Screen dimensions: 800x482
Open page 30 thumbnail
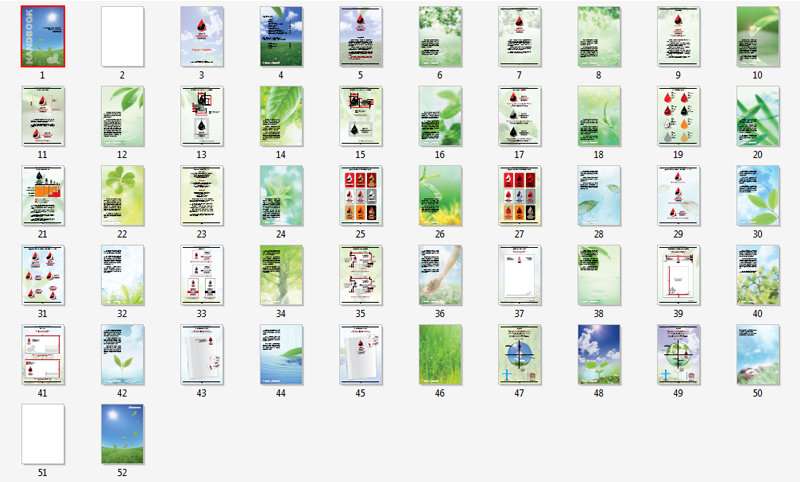(x=758, y=196)
